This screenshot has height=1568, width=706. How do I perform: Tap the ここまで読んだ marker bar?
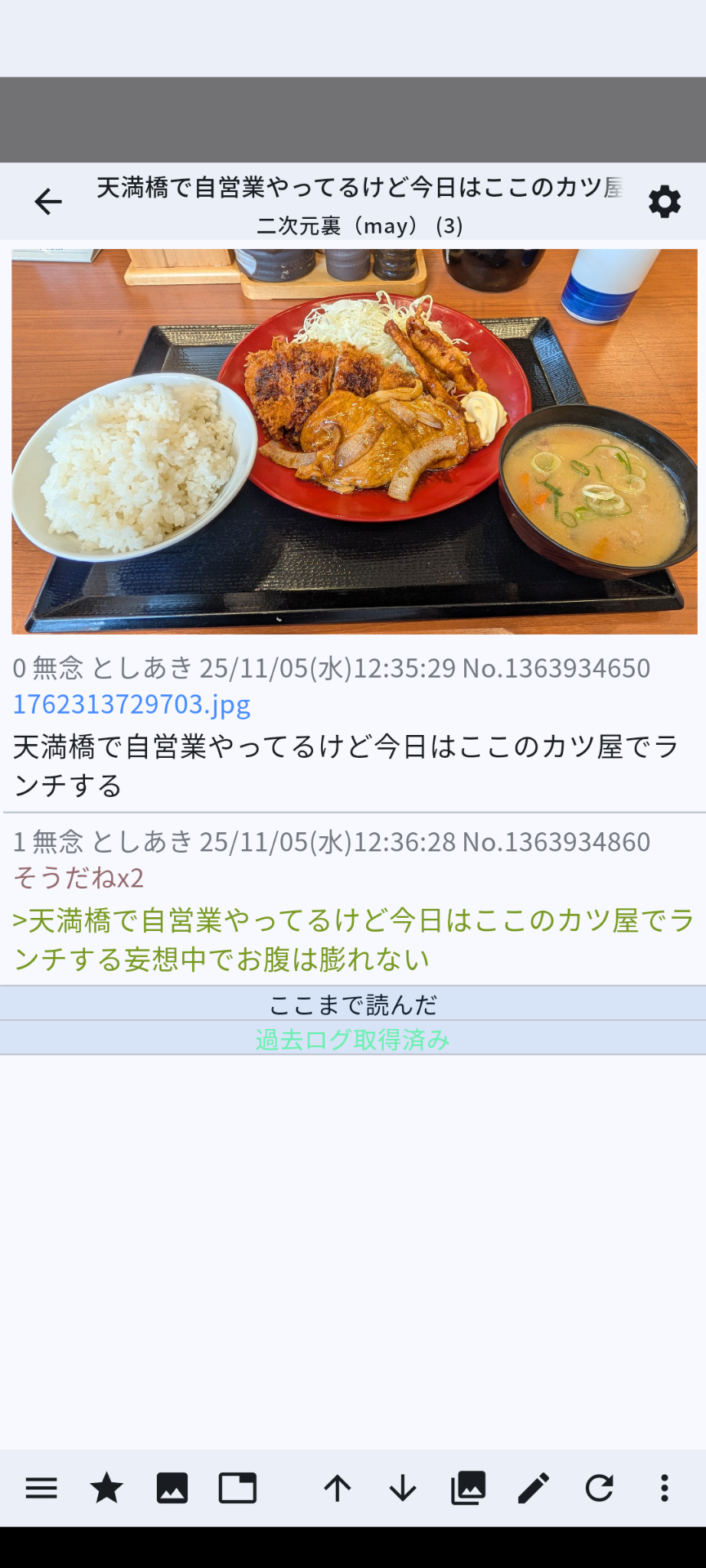coord(353,1004)
